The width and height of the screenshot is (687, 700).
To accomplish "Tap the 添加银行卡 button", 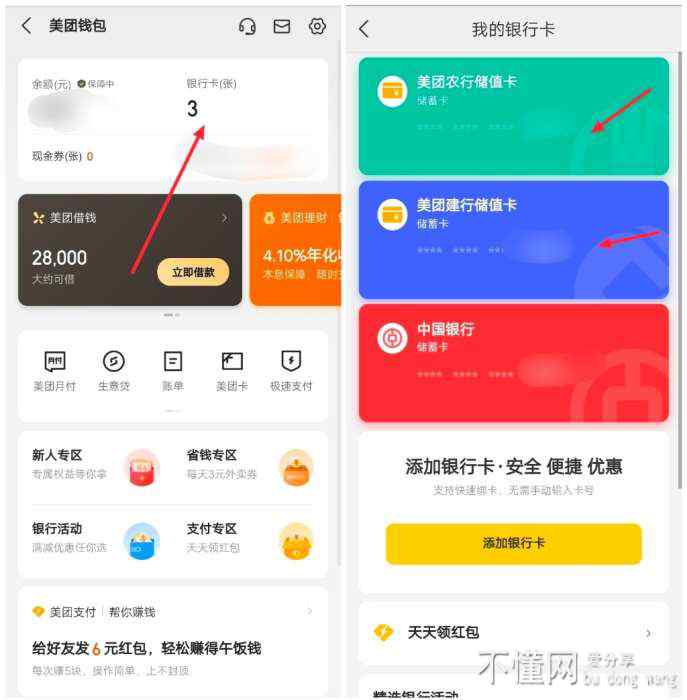I will click(x=513, y=543).
